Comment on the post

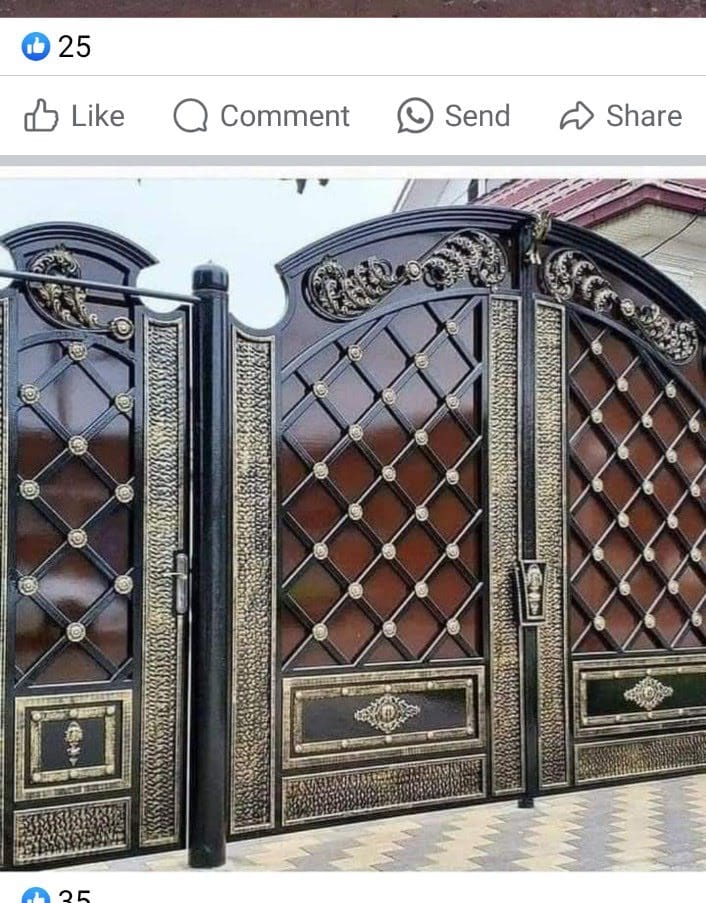pos(261,116)
